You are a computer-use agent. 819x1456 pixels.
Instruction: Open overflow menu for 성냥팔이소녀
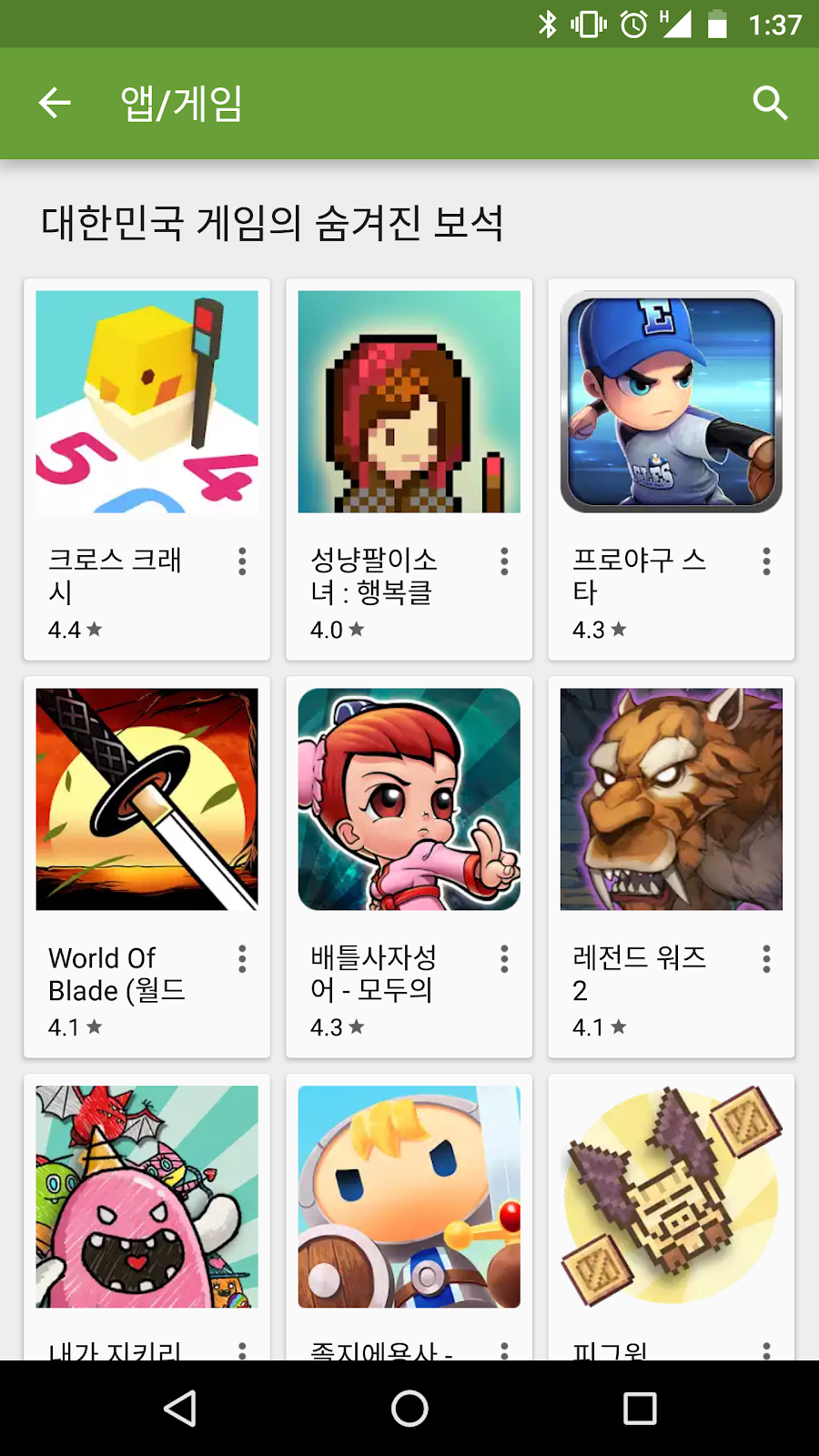point(504,561)
